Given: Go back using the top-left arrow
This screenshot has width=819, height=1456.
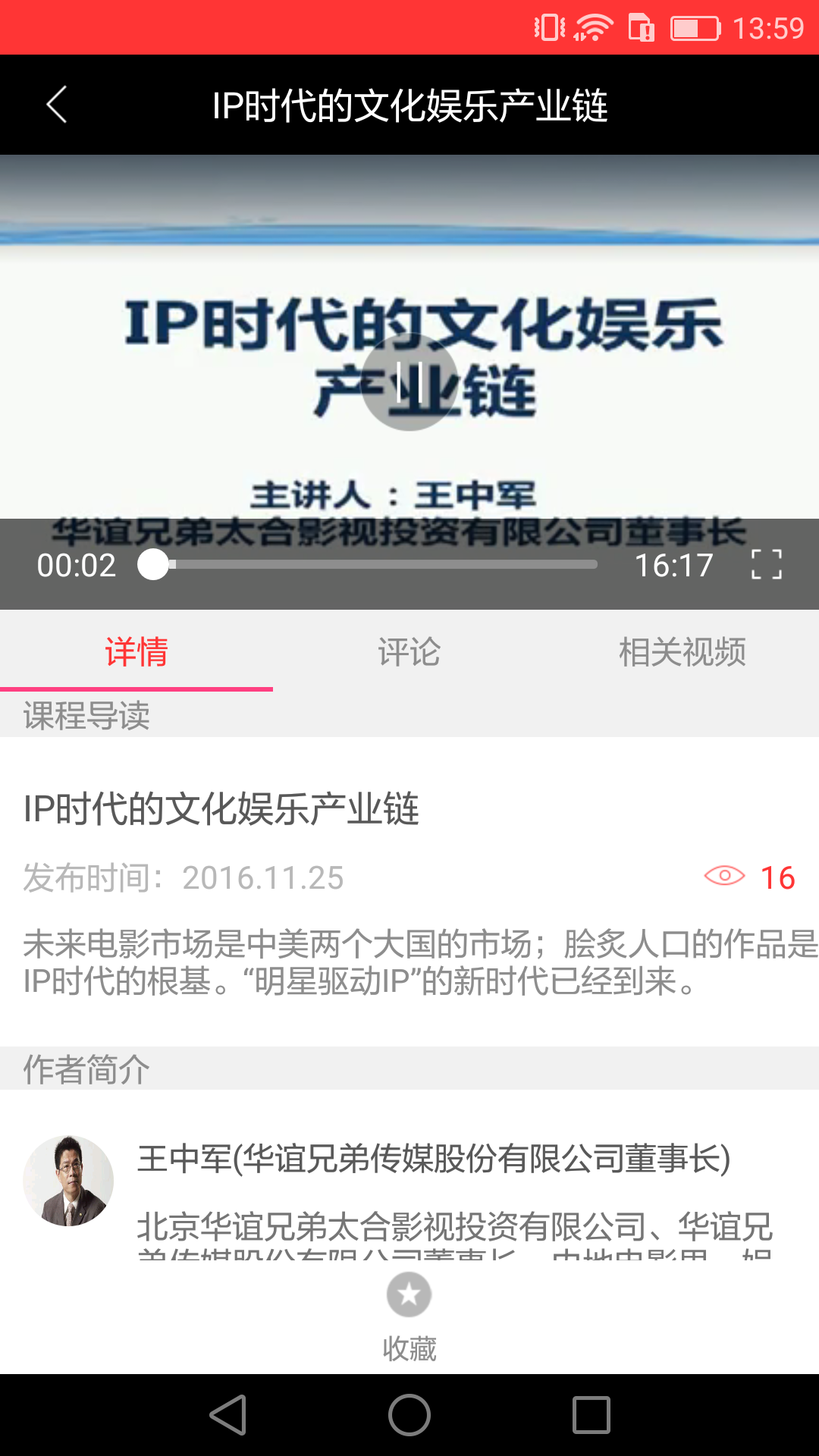Looking at the screenshot, I should tap(57, 105).
